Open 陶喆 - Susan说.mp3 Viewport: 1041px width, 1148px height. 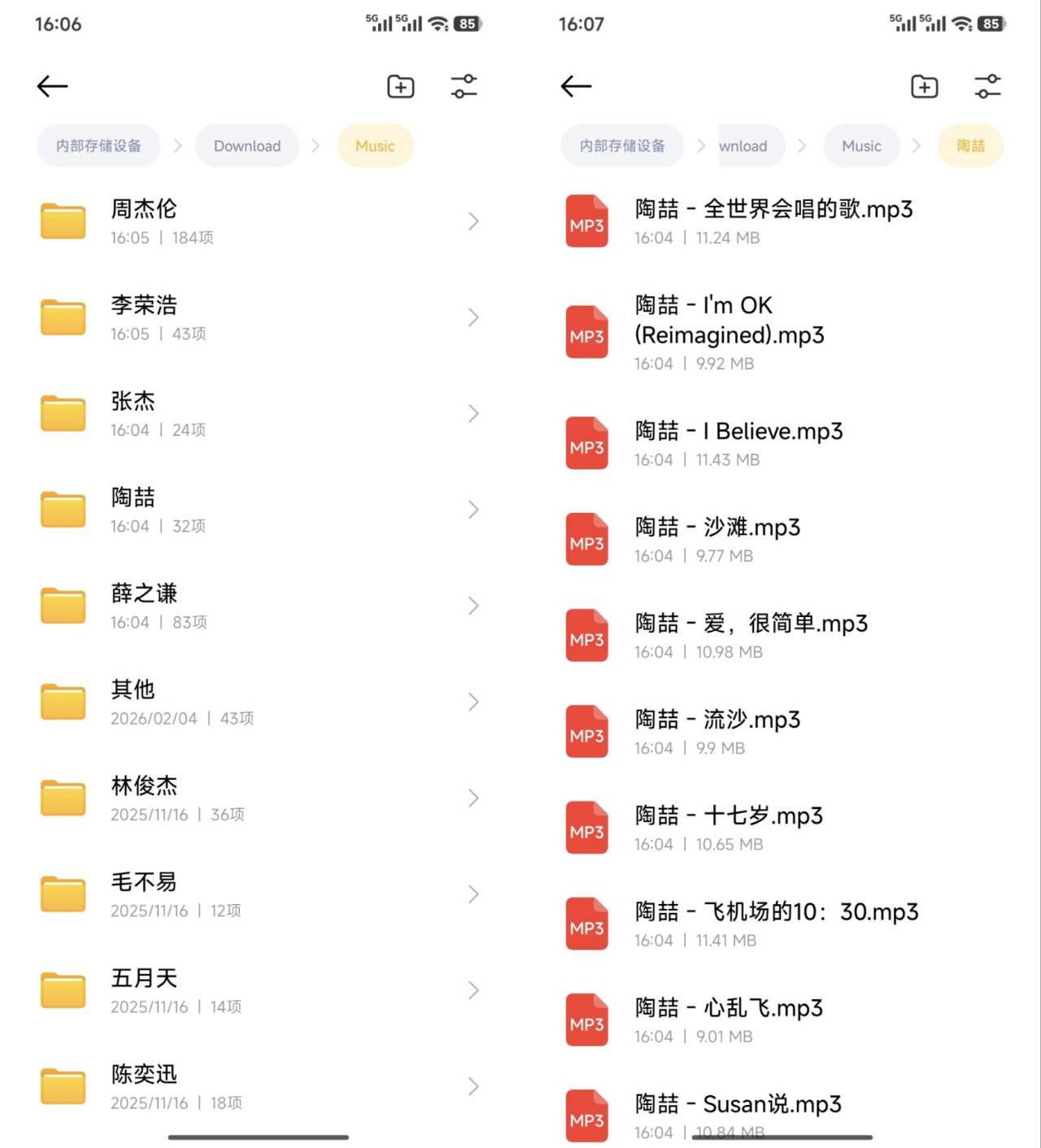773,1110
